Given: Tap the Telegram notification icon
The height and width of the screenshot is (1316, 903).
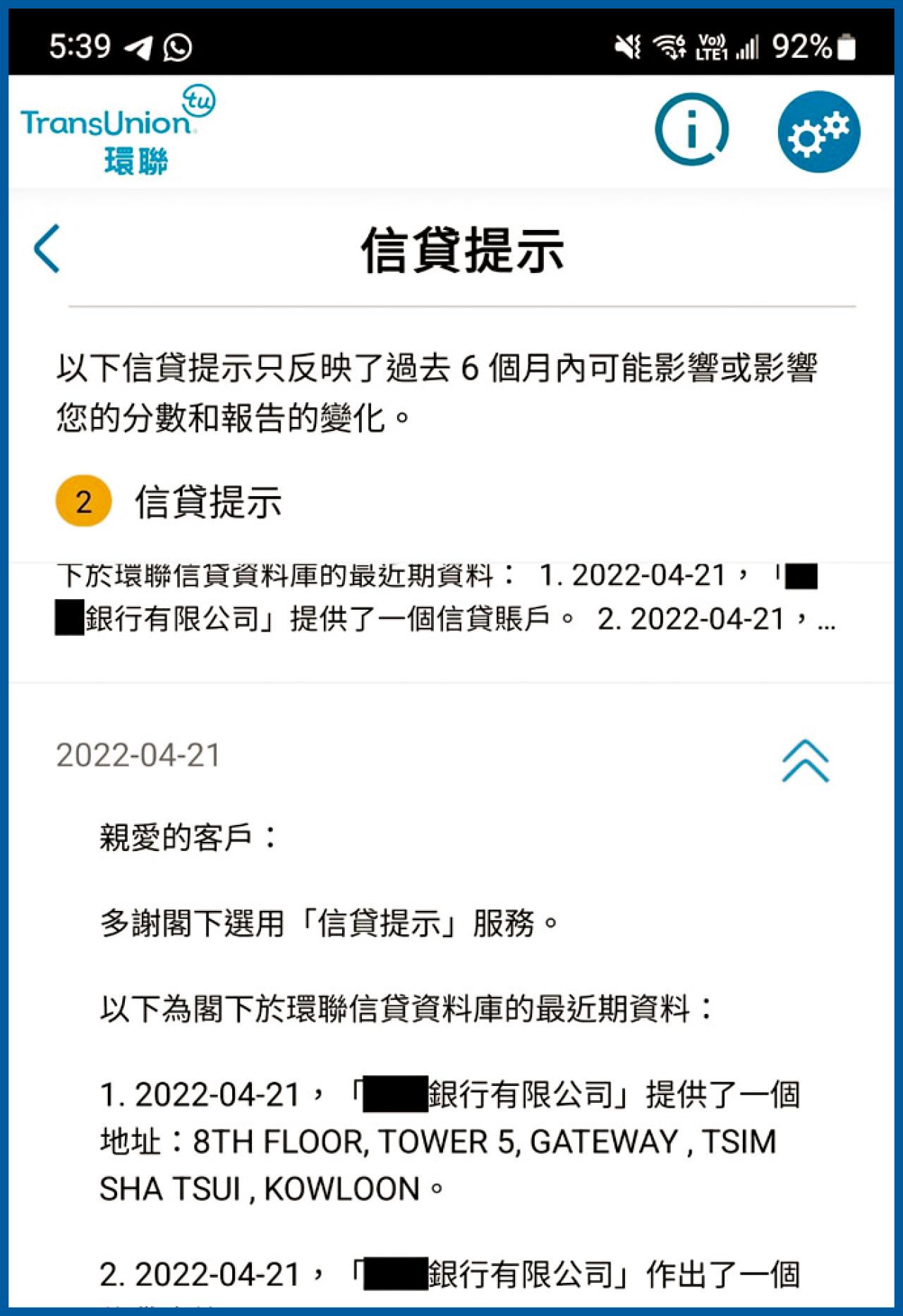Looking at the screenshot, I should tap(138, 48).
